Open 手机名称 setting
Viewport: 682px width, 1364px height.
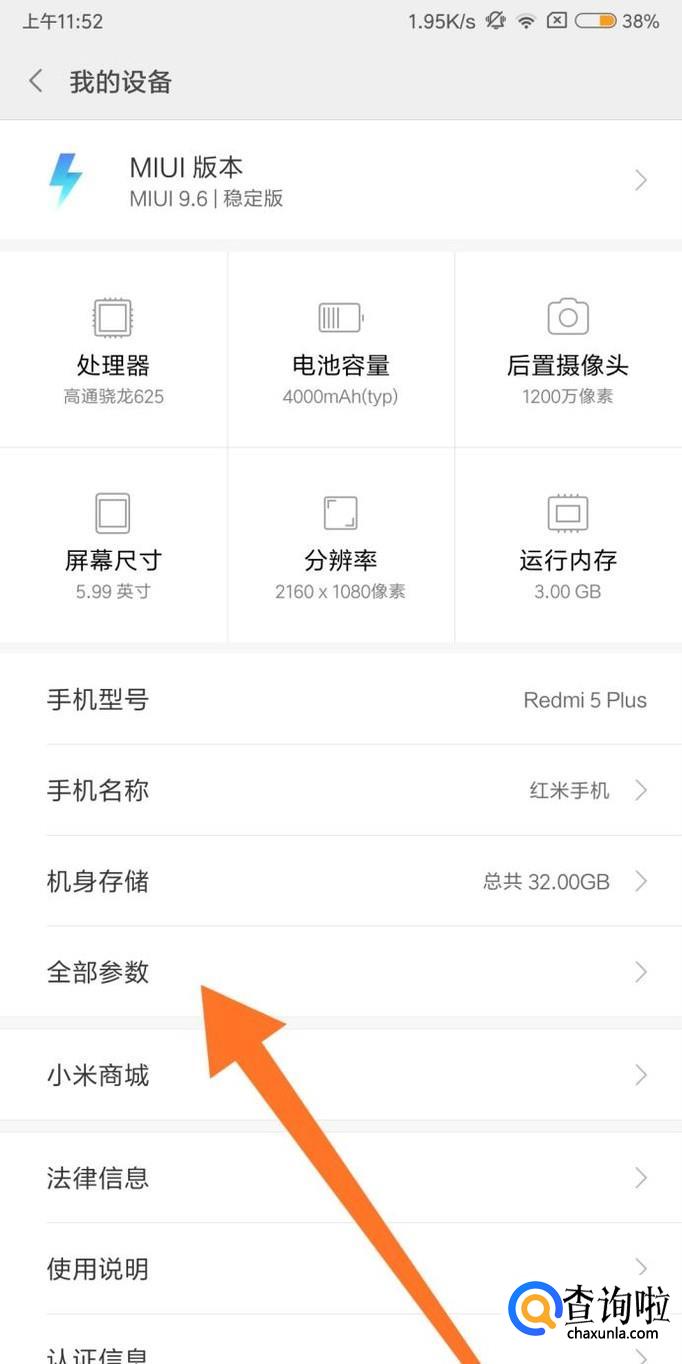point(340,790)
